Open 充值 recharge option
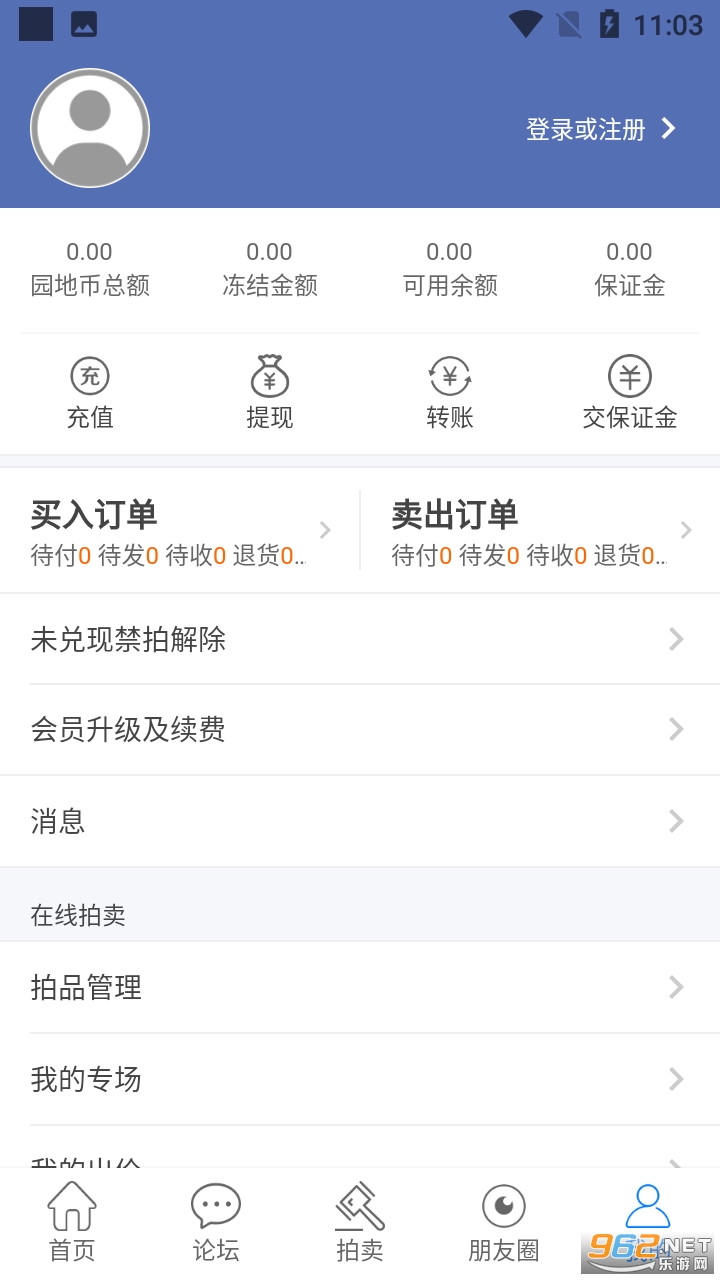 [90, 393]
